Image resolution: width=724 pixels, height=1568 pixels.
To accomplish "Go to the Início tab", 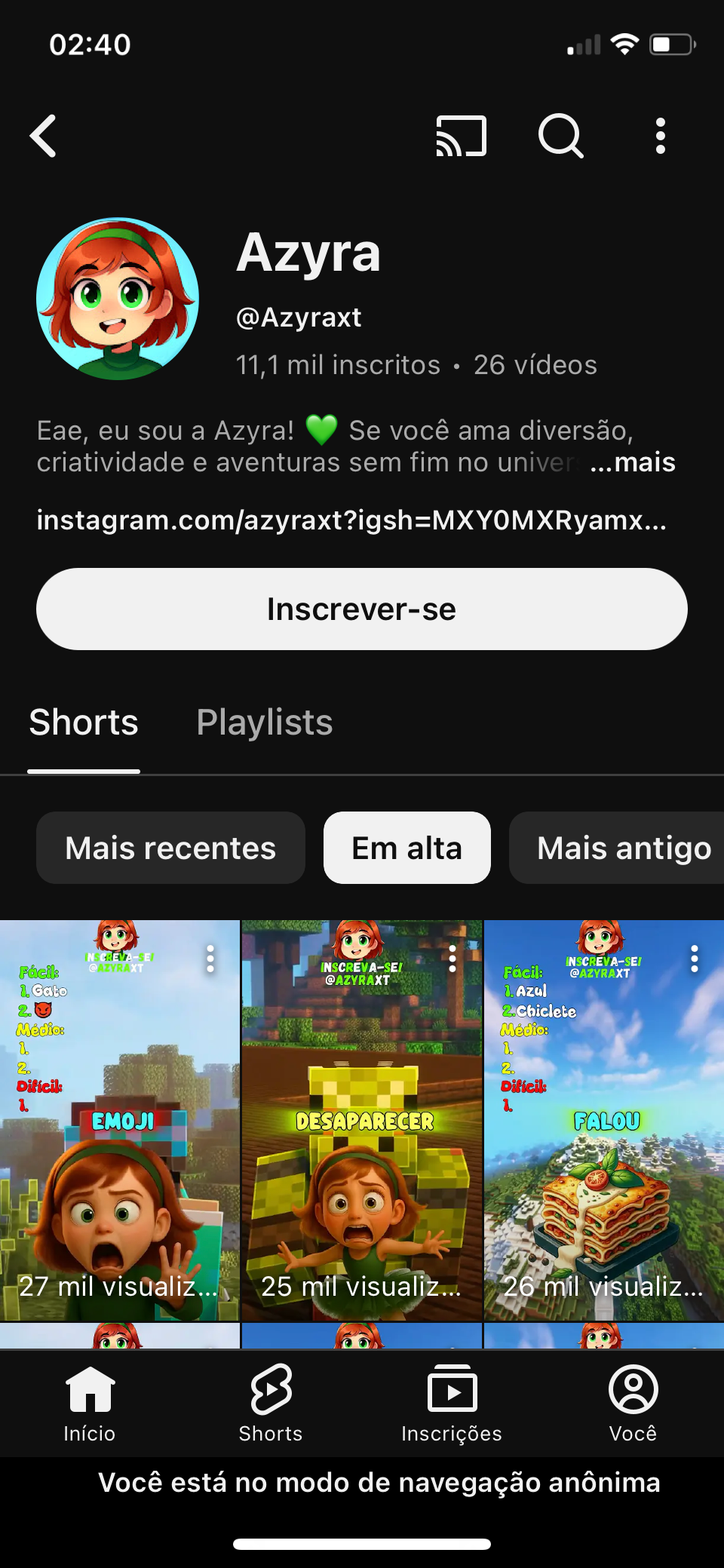I will click(90, 1404).
